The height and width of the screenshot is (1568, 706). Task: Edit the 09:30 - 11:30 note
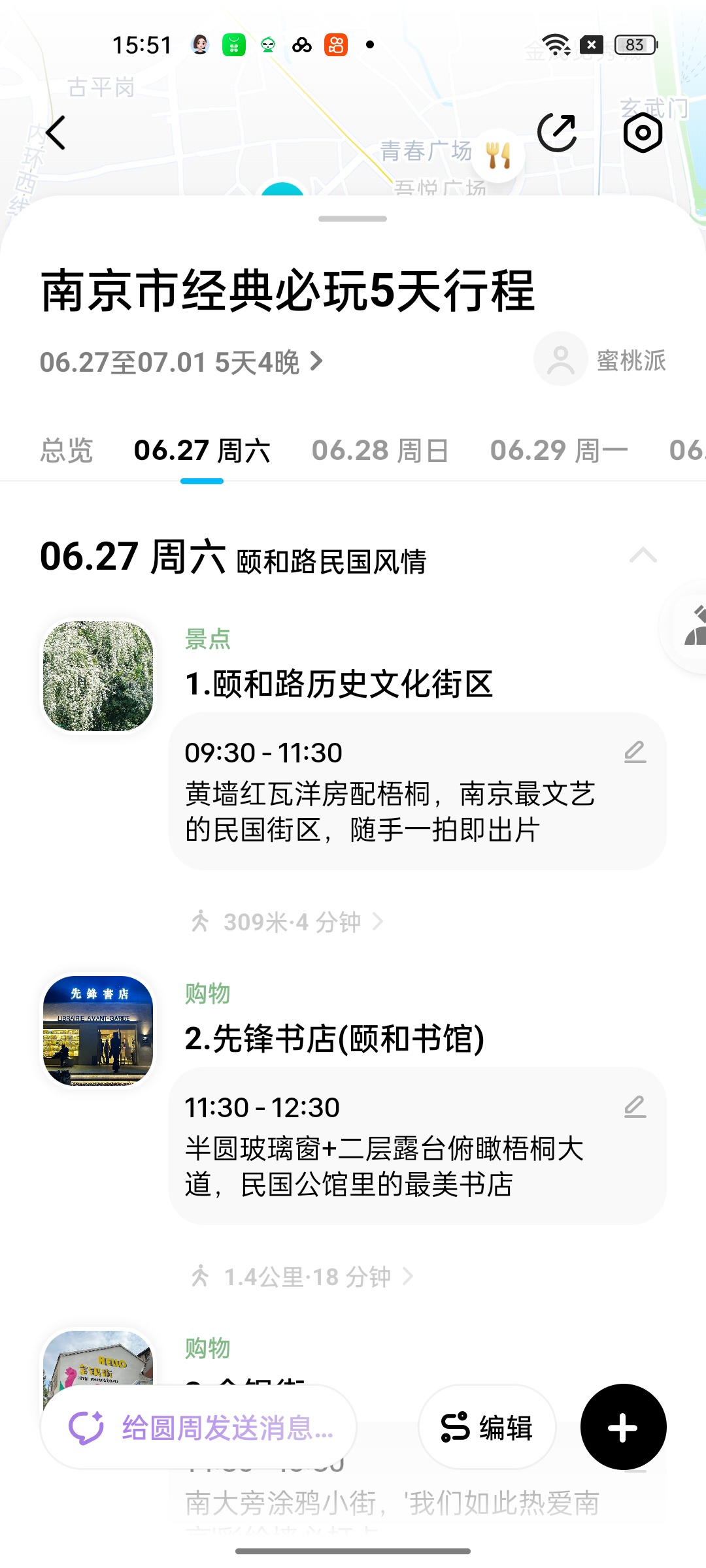click(x=635, y=753)
